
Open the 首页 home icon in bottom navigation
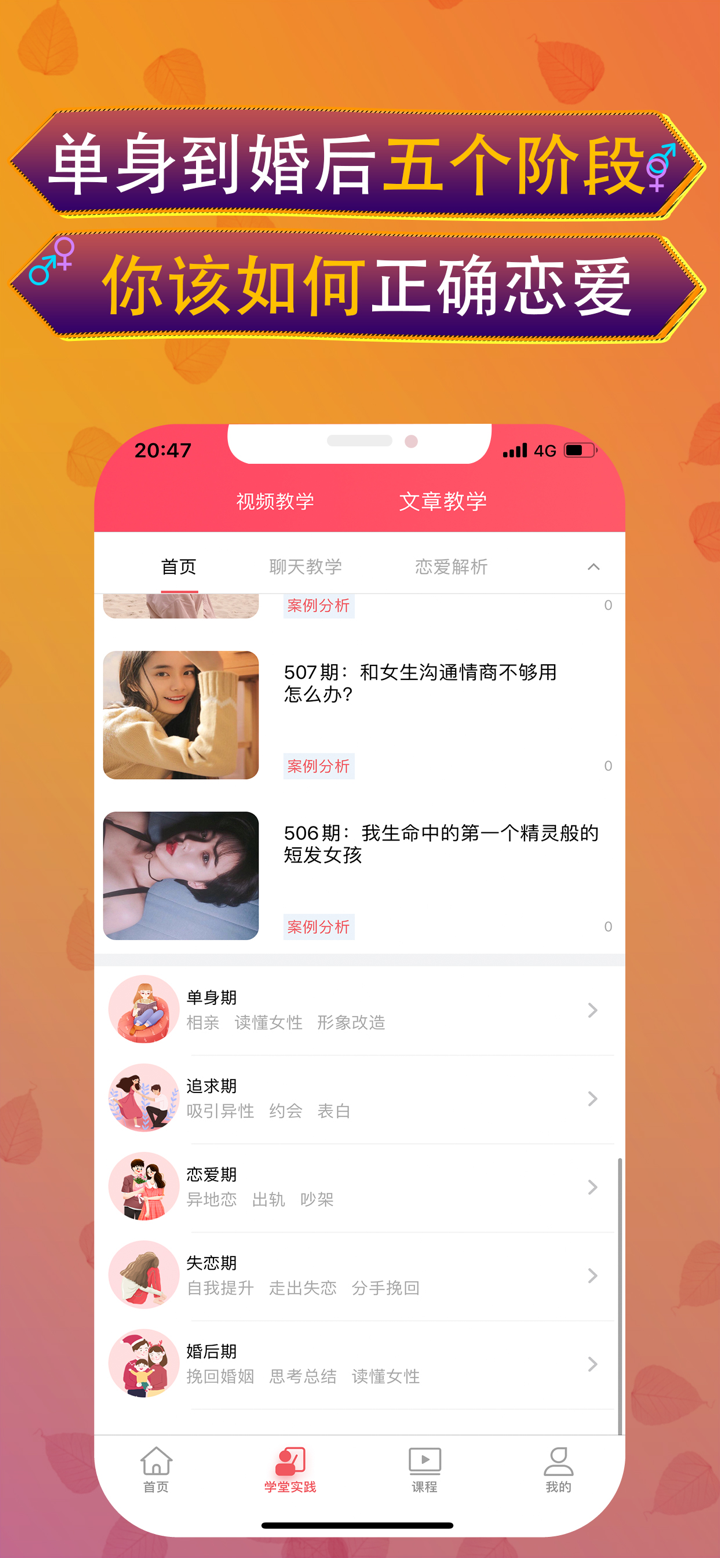[x=155, y=1466]
